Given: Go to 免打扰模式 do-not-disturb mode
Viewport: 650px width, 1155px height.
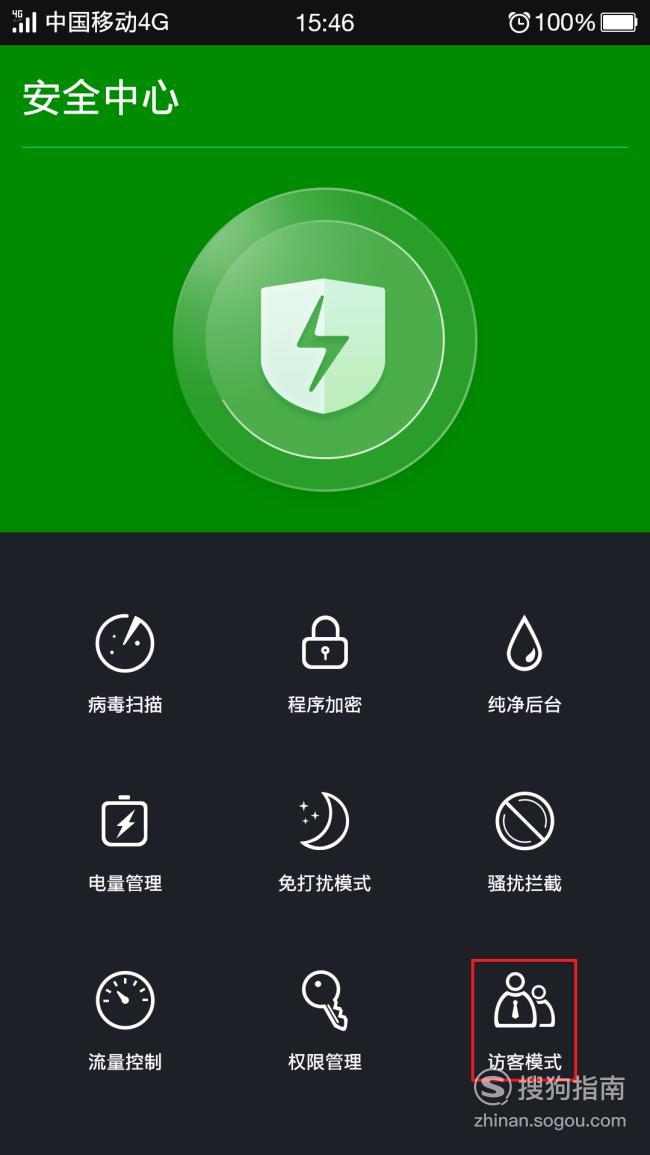Looking at the screenshot, I should (325, 842).
